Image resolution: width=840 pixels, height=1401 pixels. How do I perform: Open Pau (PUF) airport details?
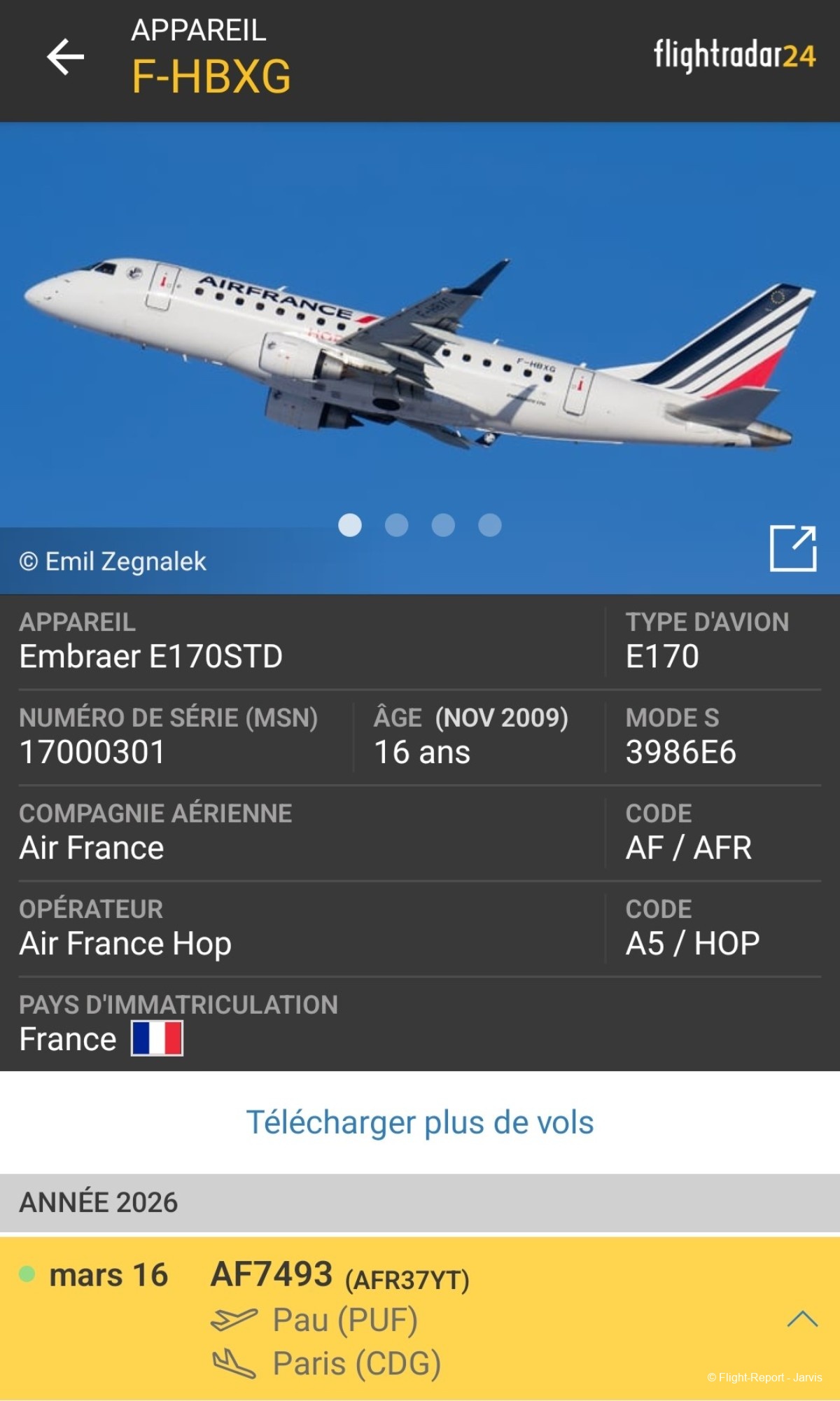pos(342,1316)
